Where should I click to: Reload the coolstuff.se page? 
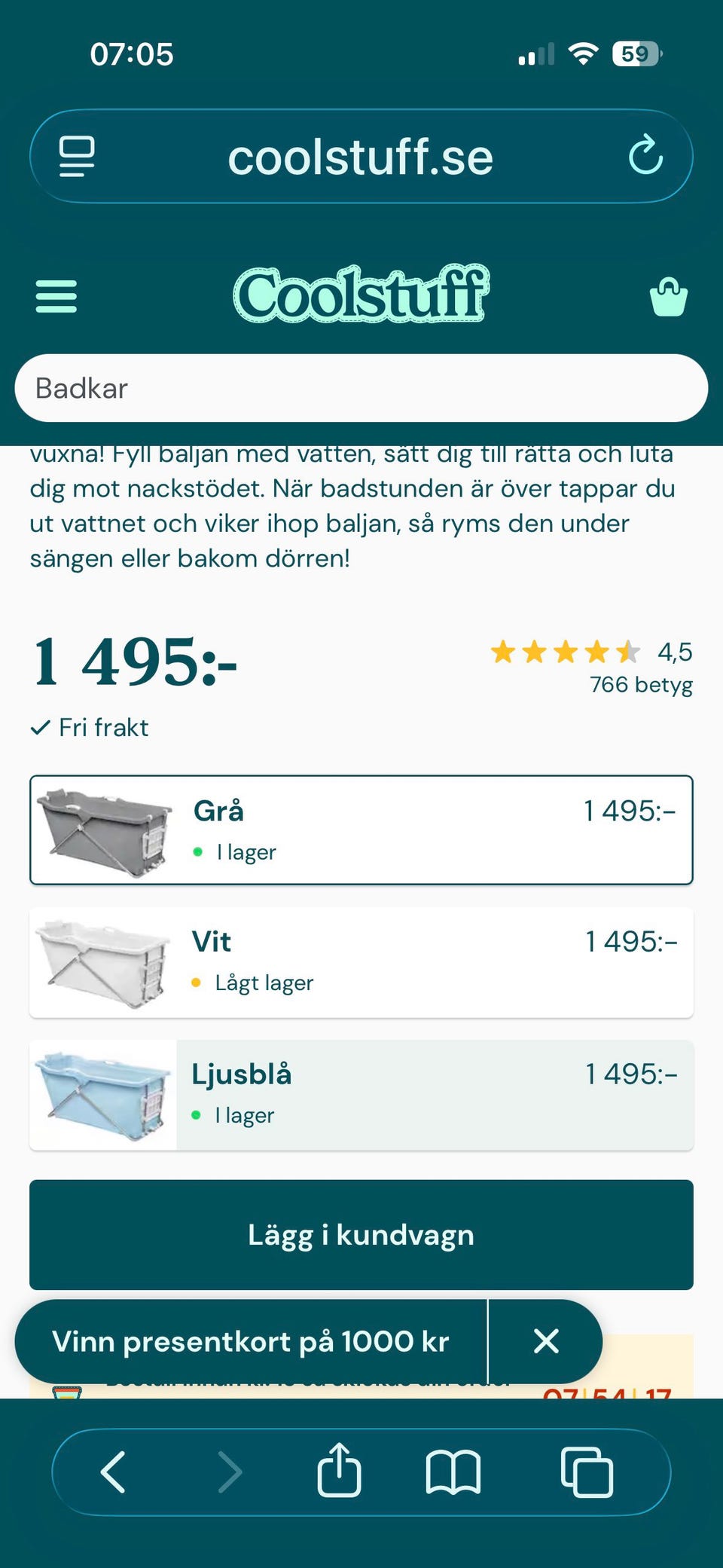click(x=646, y=156)
